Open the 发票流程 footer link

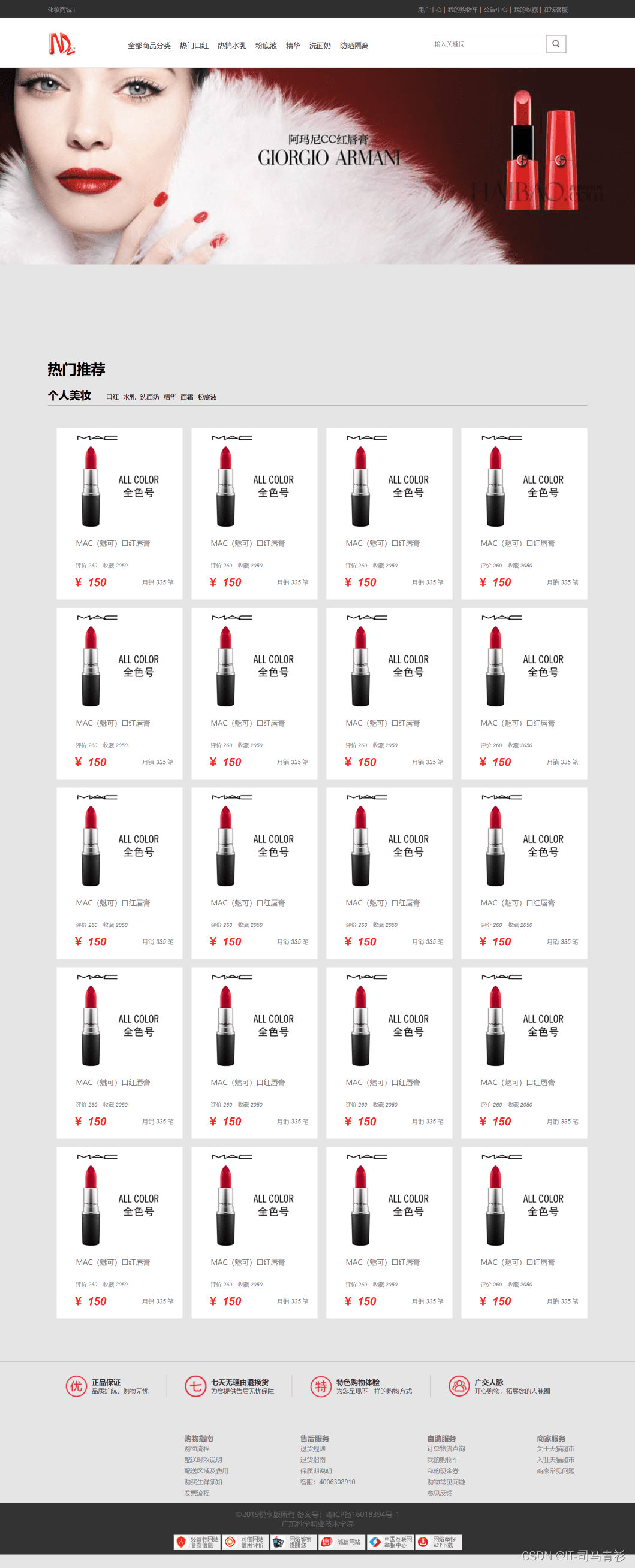point(196,1493)
